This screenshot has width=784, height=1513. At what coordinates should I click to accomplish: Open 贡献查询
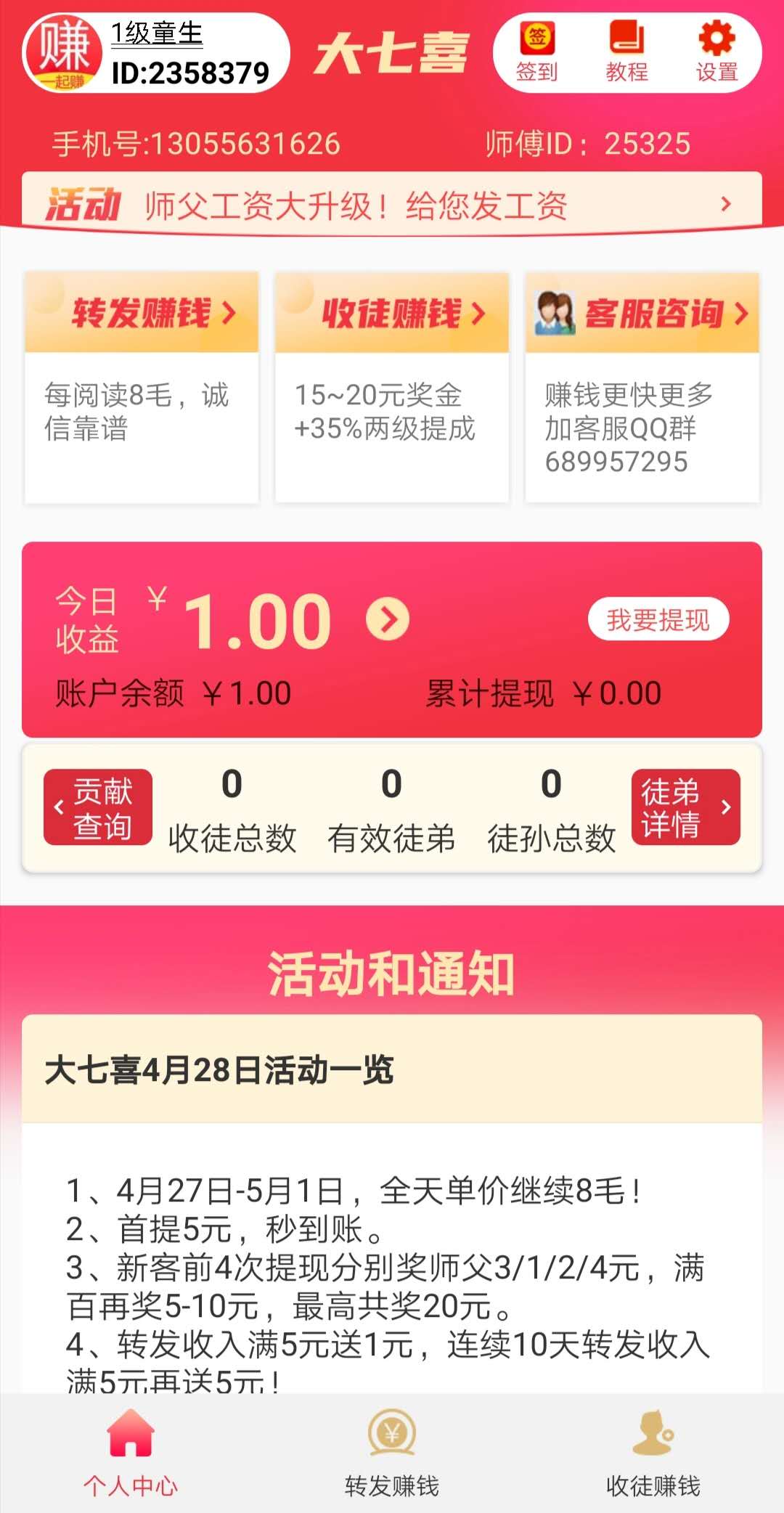(x=98, y=807)
